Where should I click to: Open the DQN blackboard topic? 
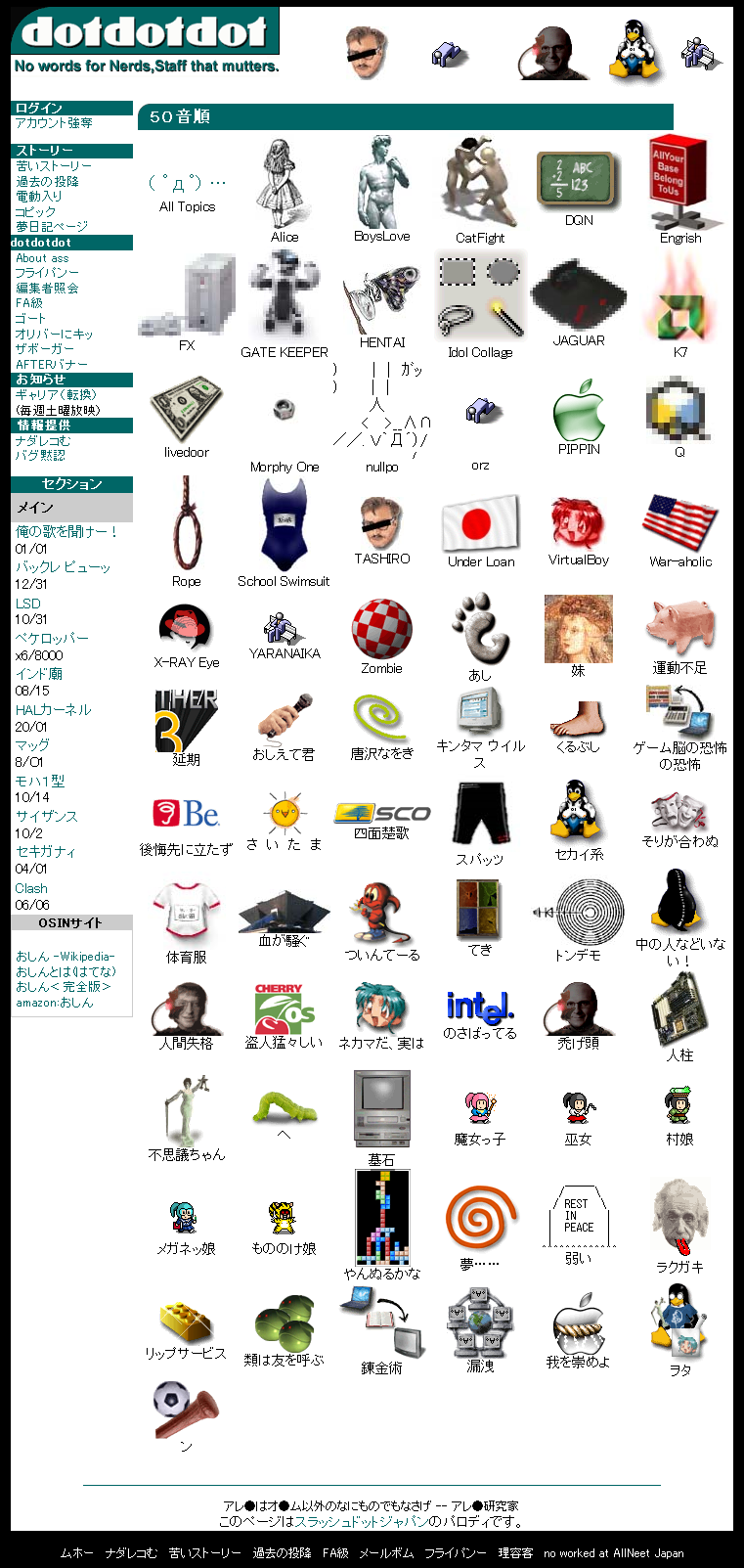coord(578,178)
